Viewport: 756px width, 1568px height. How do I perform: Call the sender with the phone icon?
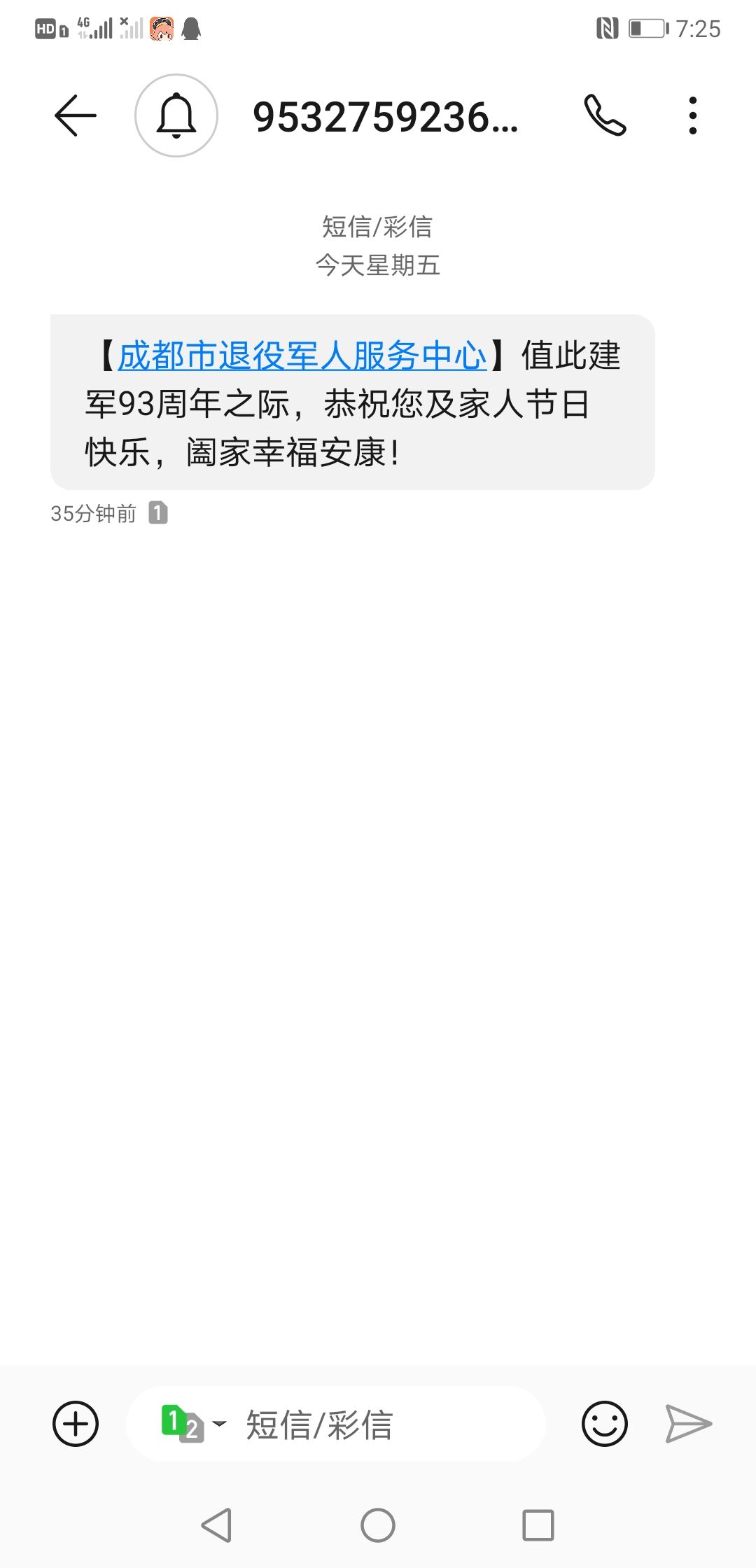click(605, 115)
